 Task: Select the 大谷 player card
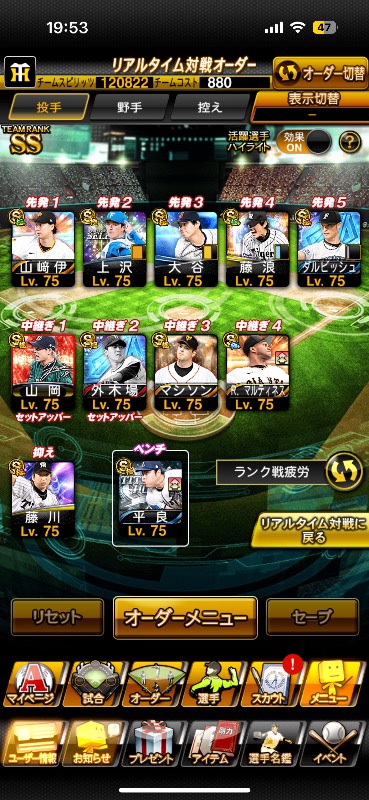tap(186, 249)
